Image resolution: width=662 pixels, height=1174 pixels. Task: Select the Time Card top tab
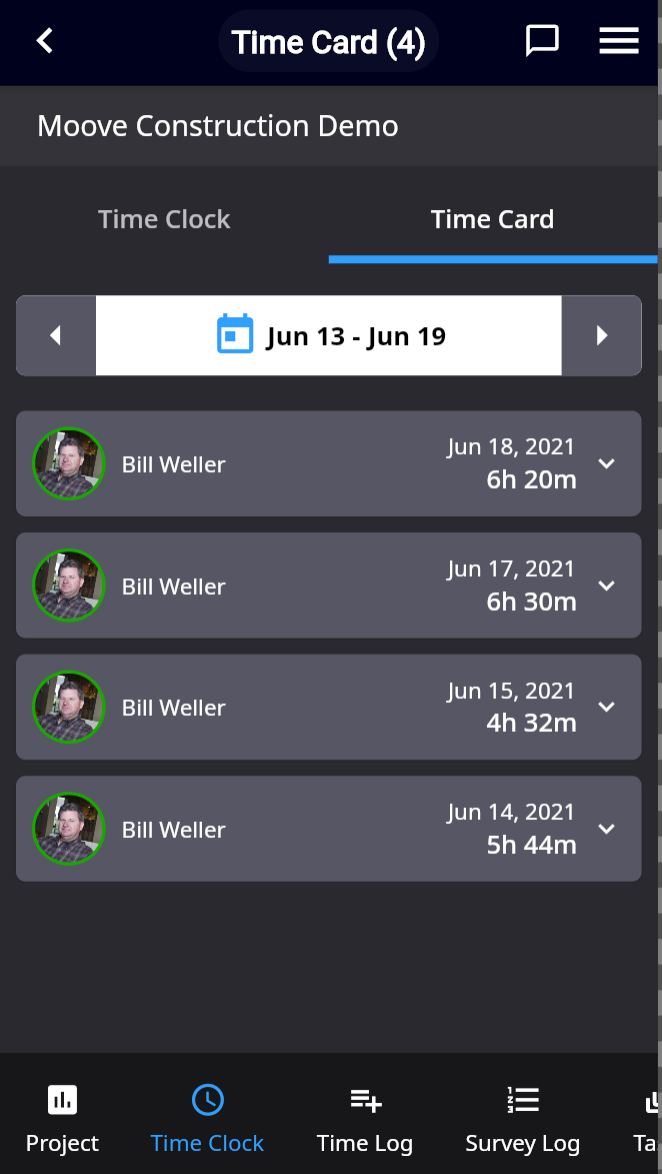492,220
